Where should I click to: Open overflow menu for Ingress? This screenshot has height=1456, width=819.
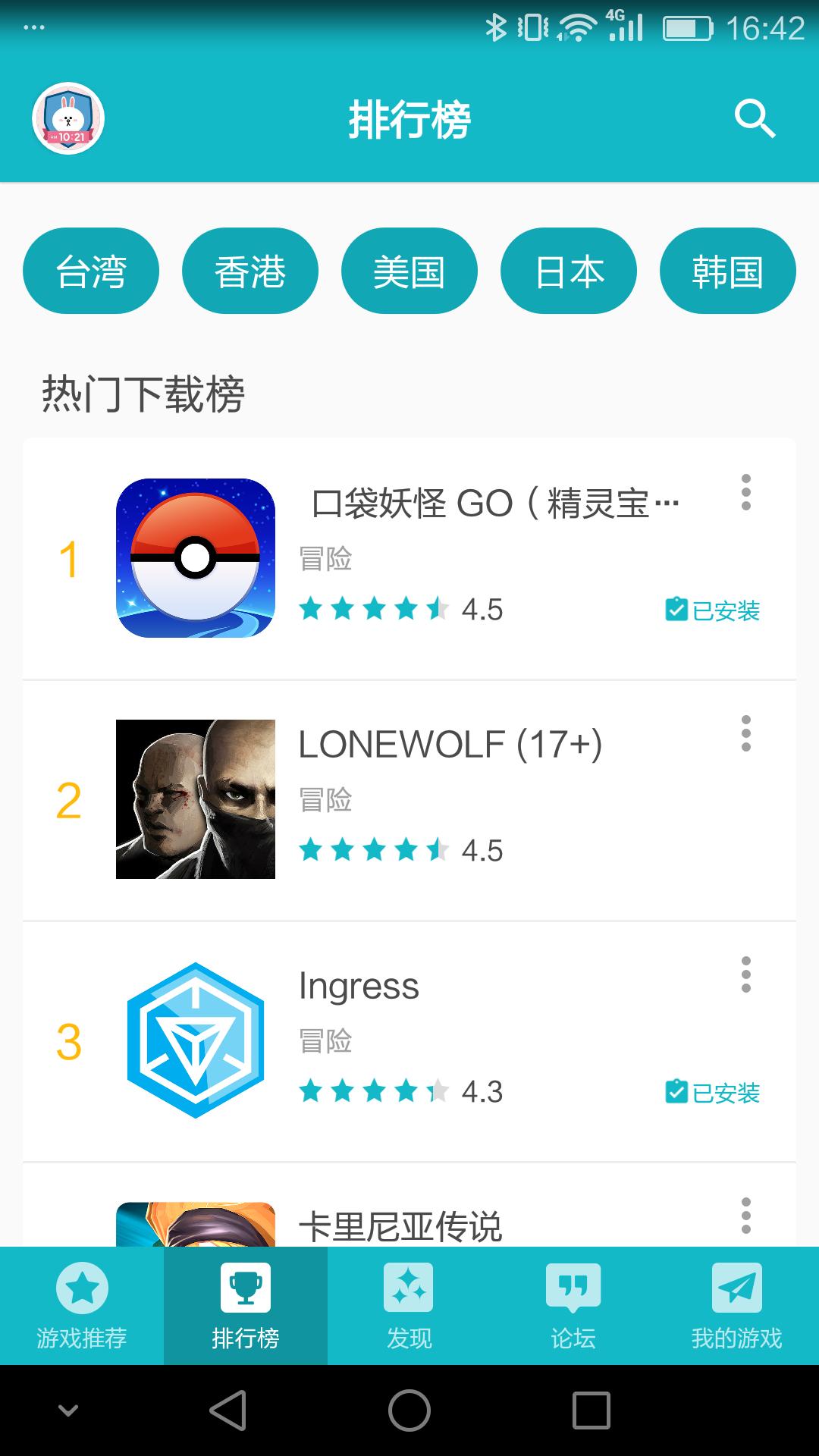point(746,974)
